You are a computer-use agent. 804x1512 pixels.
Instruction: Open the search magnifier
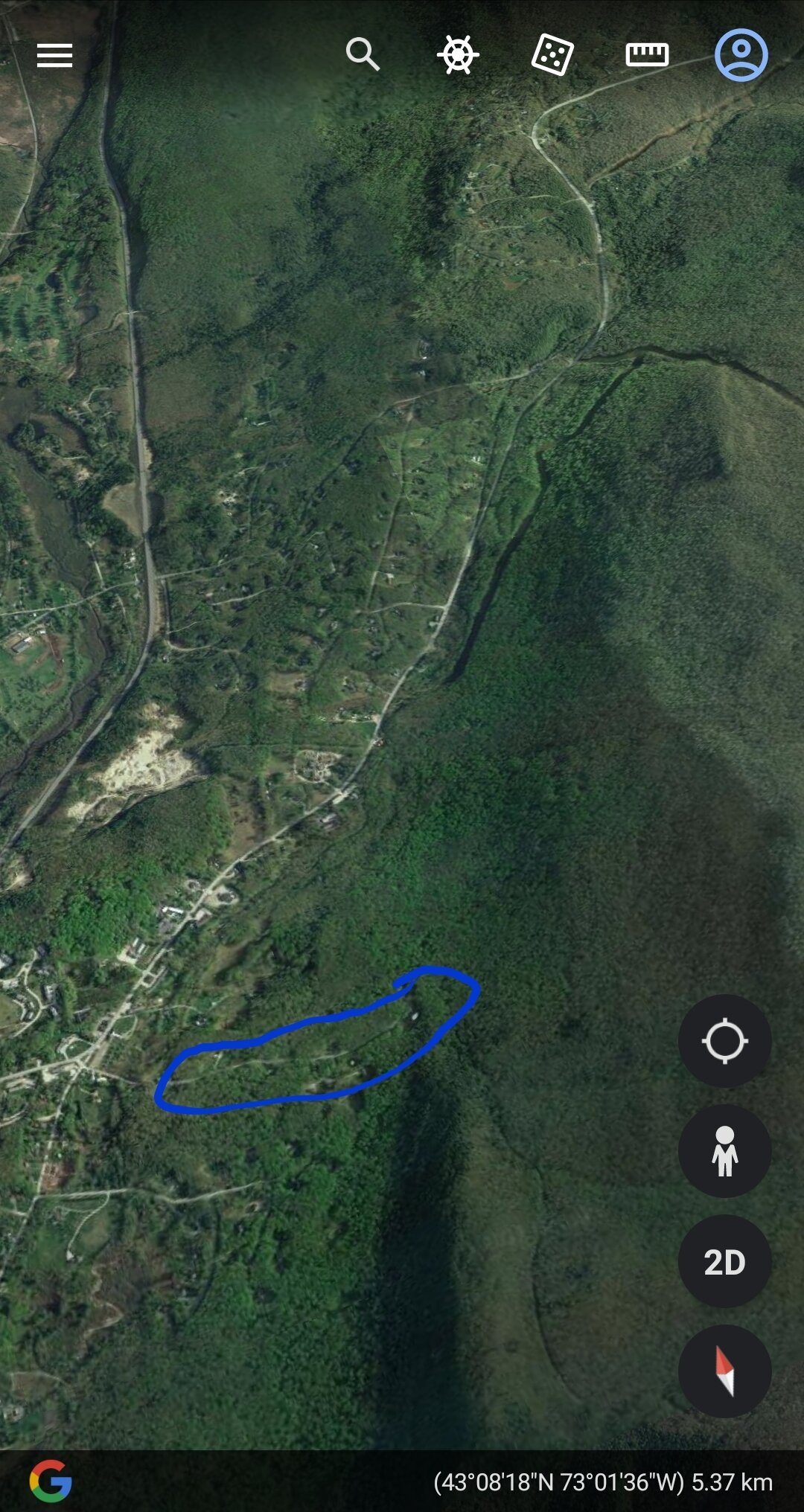(363, 55)
